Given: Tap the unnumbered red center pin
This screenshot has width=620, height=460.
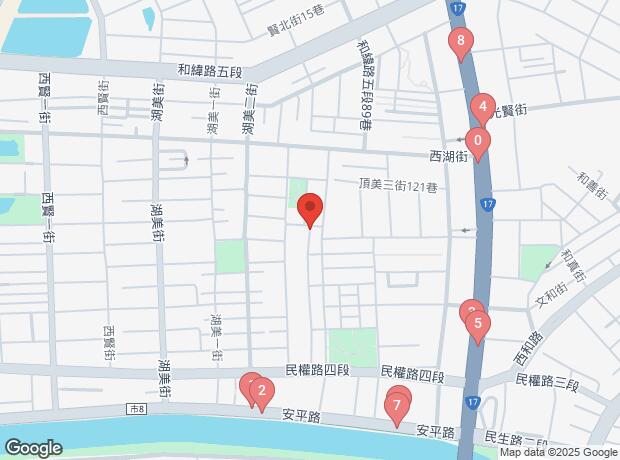Looking at the screenshot, I should coord(309,209).
